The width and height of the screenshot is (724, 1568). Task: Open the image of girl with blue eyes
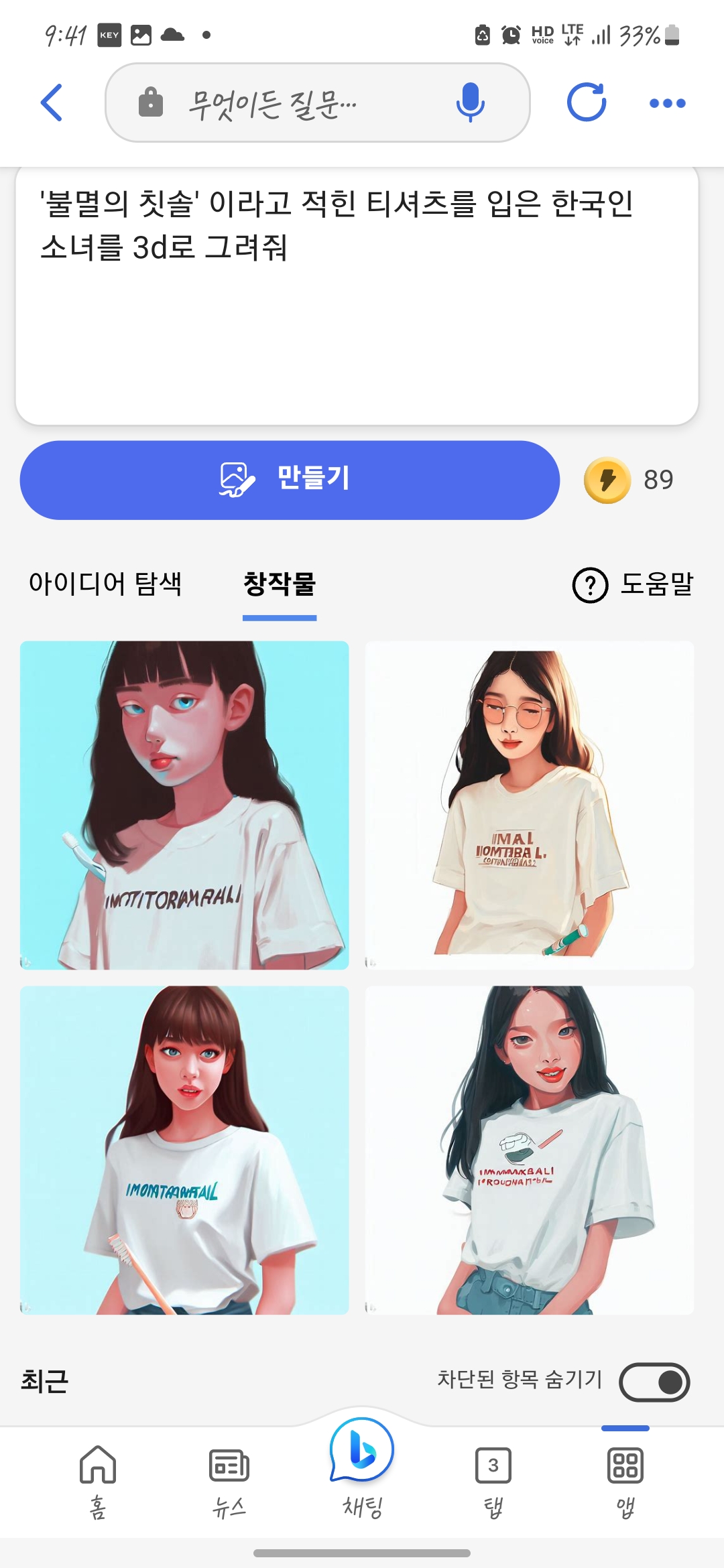(x=184, y=805)
